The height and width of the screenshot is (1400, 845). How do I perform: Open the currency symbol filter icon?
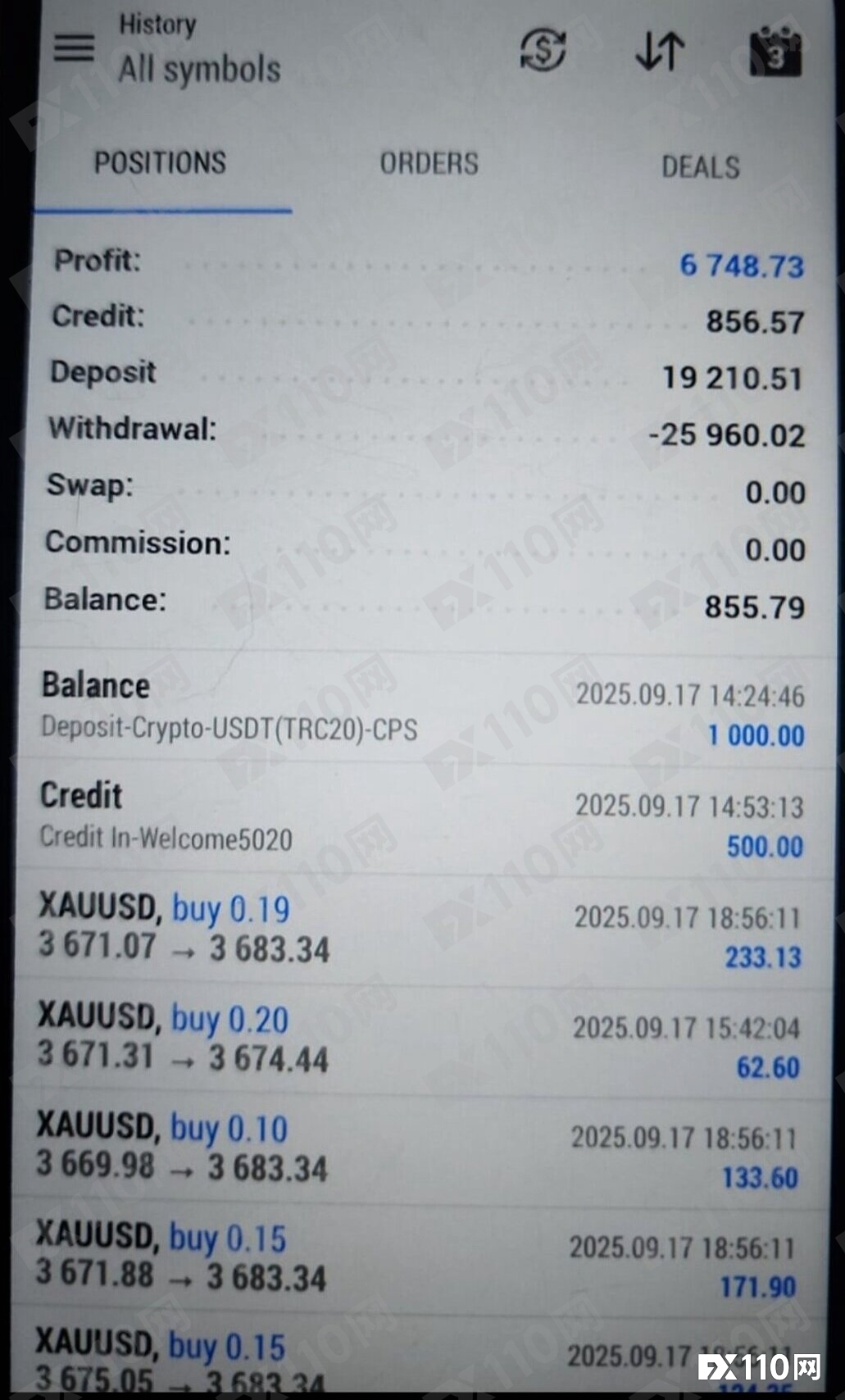tap(543, 50)
